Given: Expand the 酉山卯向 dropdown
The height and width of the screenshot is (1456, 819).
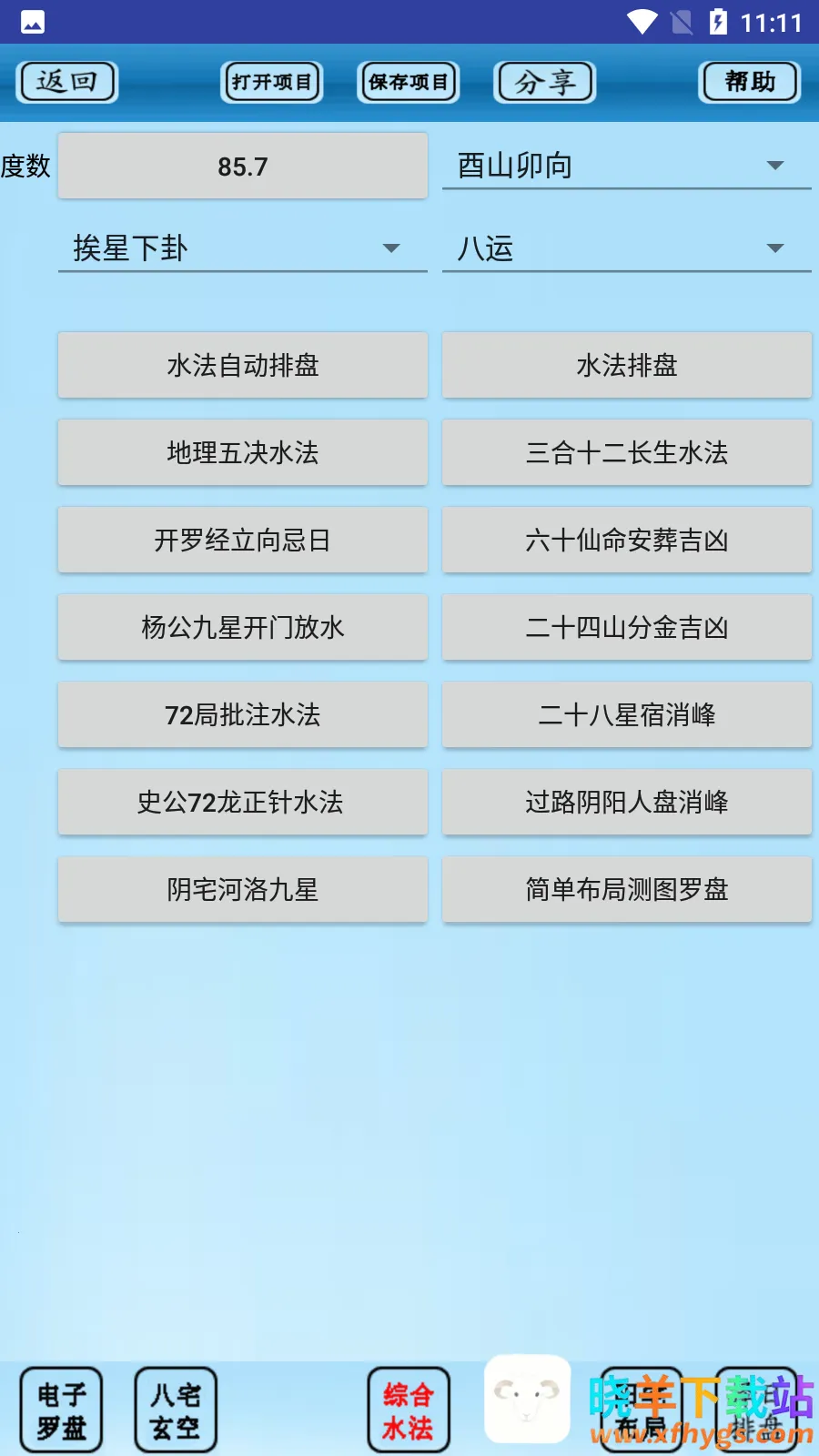Looking at the screenshot, I should click(x=626, y=166).
